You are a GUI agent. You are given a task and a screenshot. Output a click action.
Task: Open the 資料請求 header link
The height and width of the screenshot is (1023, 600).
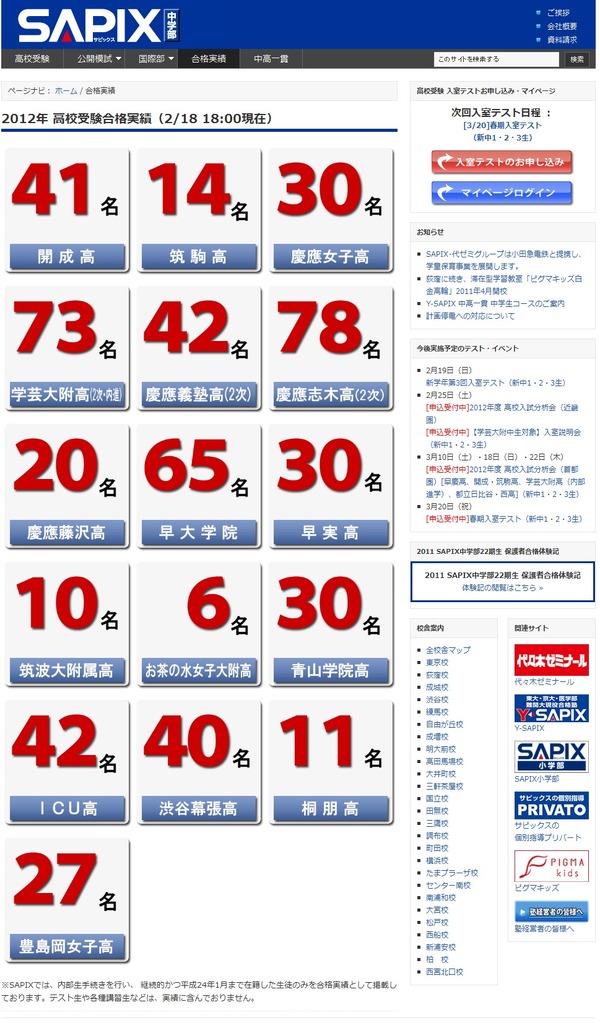[x=561, y=40]
